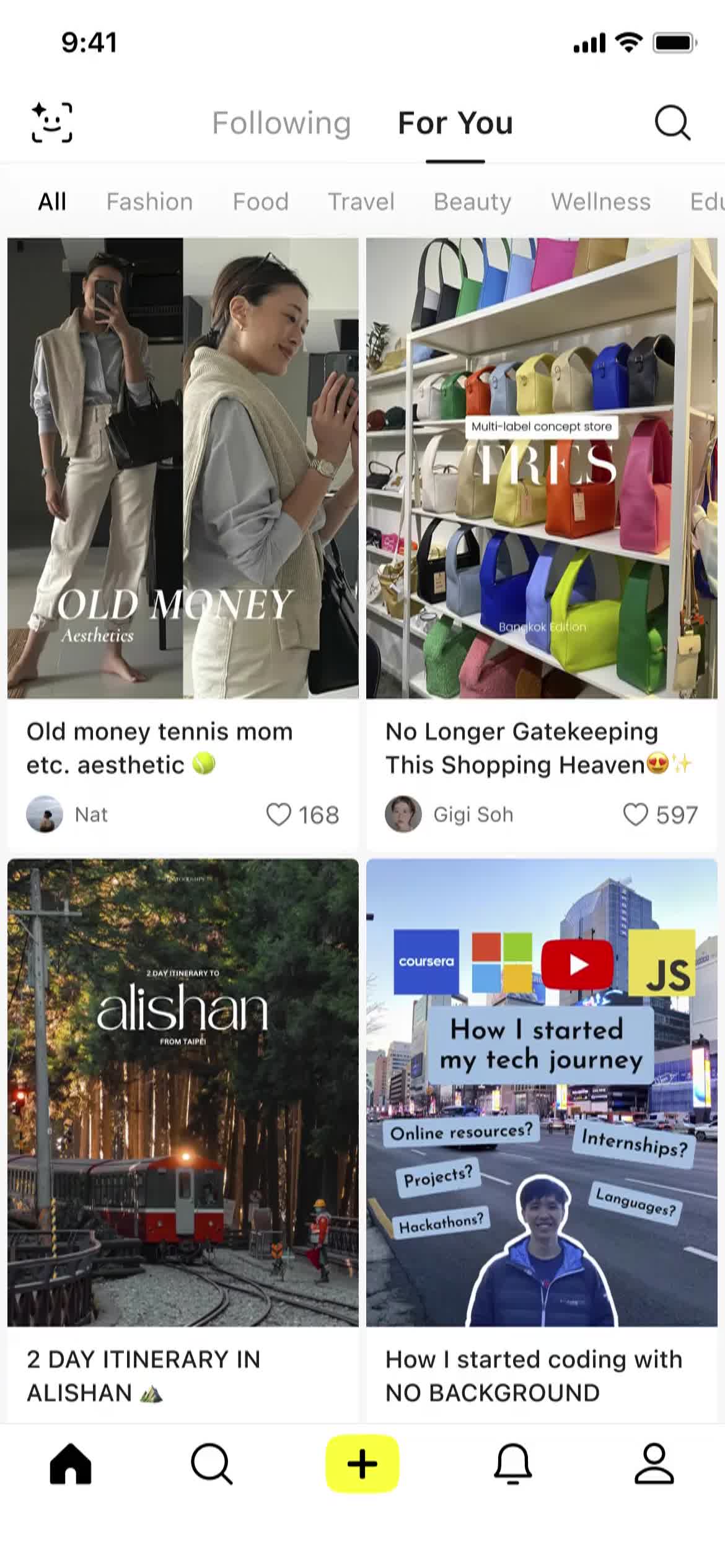Open the How I started coding post

[541, 1092]
